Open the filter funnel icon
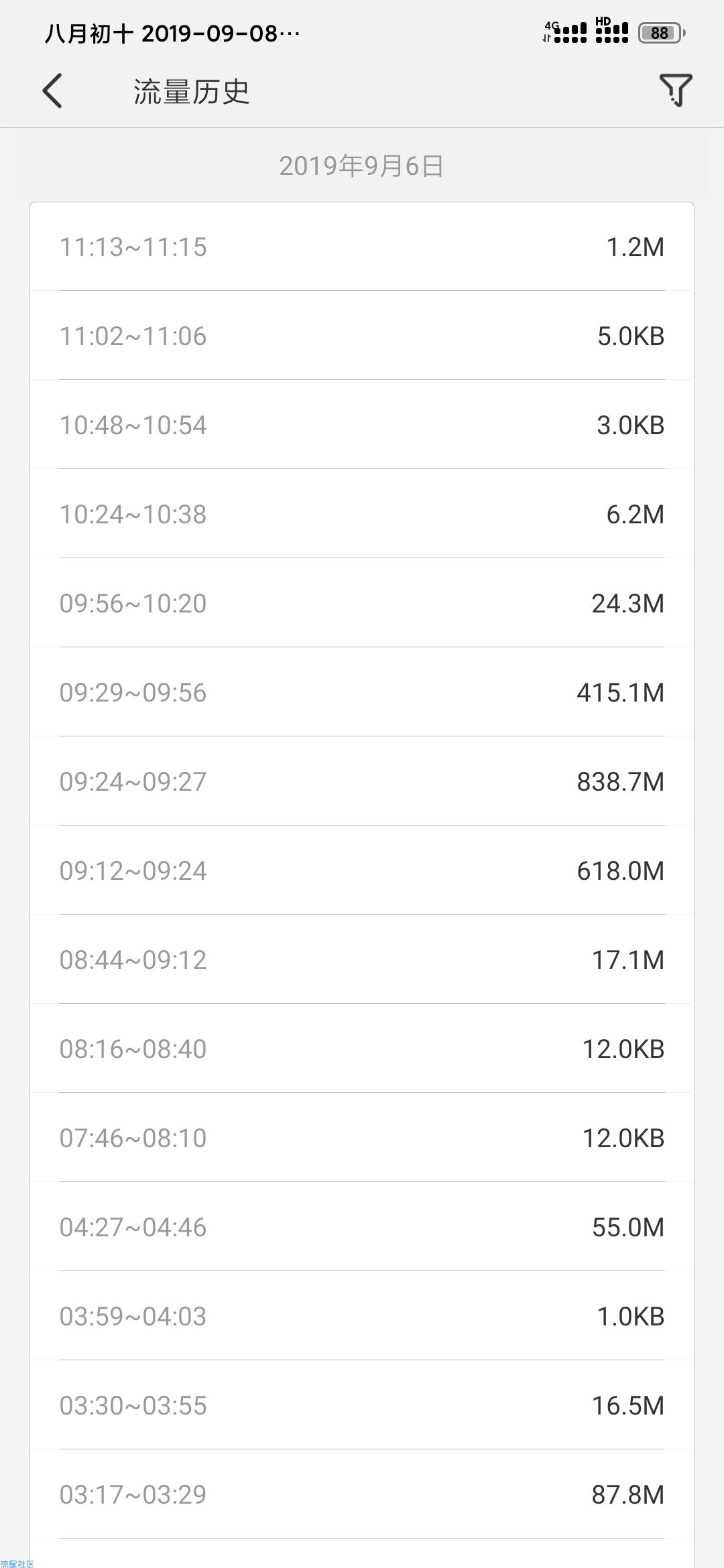The height and width of the screenshot is (1568, 724). 676,90
